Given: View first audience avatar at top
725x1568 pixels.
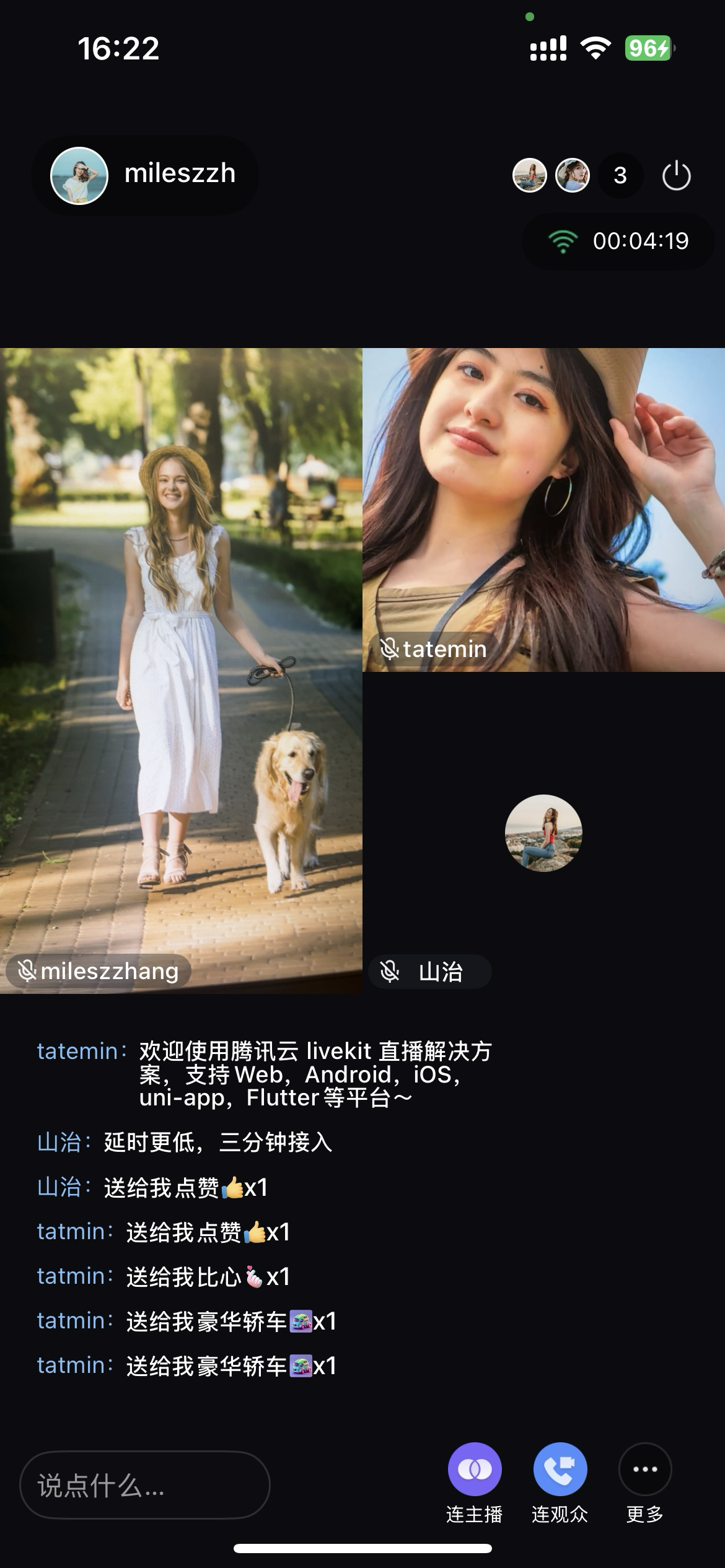Looking at the screenshot, I should [x=530, y=176].
